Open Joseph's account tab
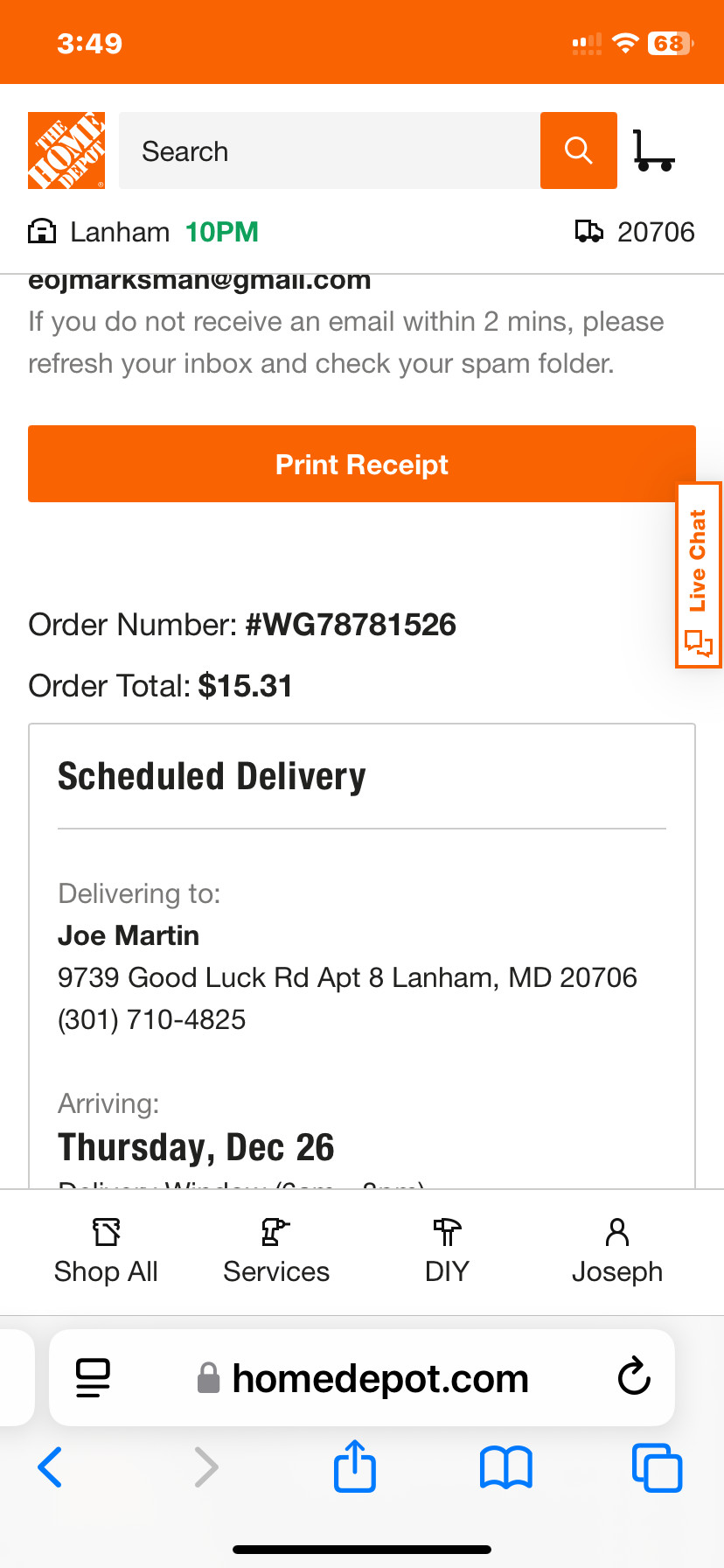The image size is (724, 1568). point(617,1251)
